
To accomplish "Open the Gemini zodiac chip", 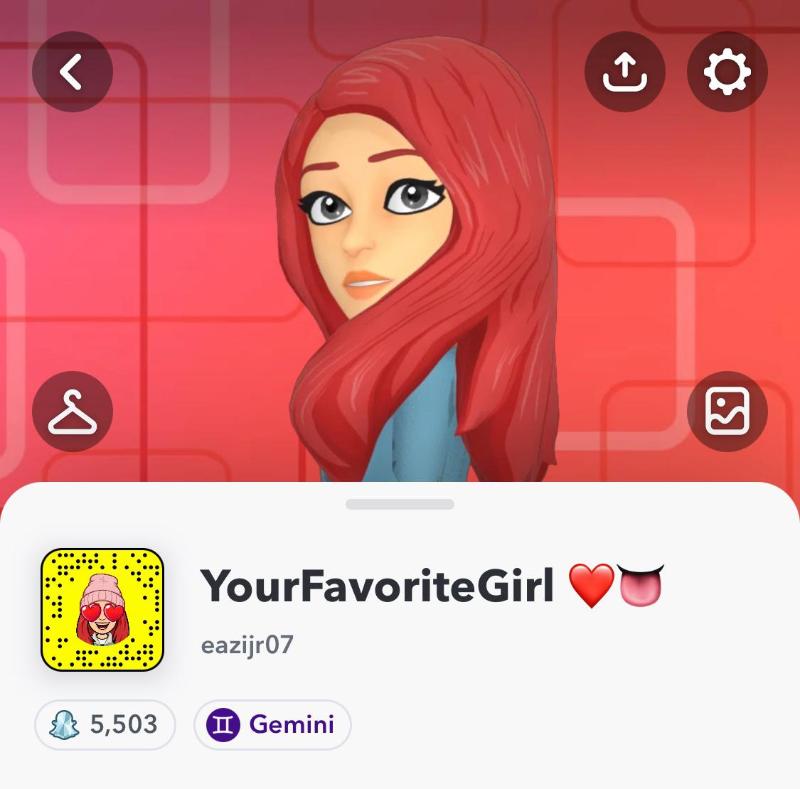I will 272,724.
